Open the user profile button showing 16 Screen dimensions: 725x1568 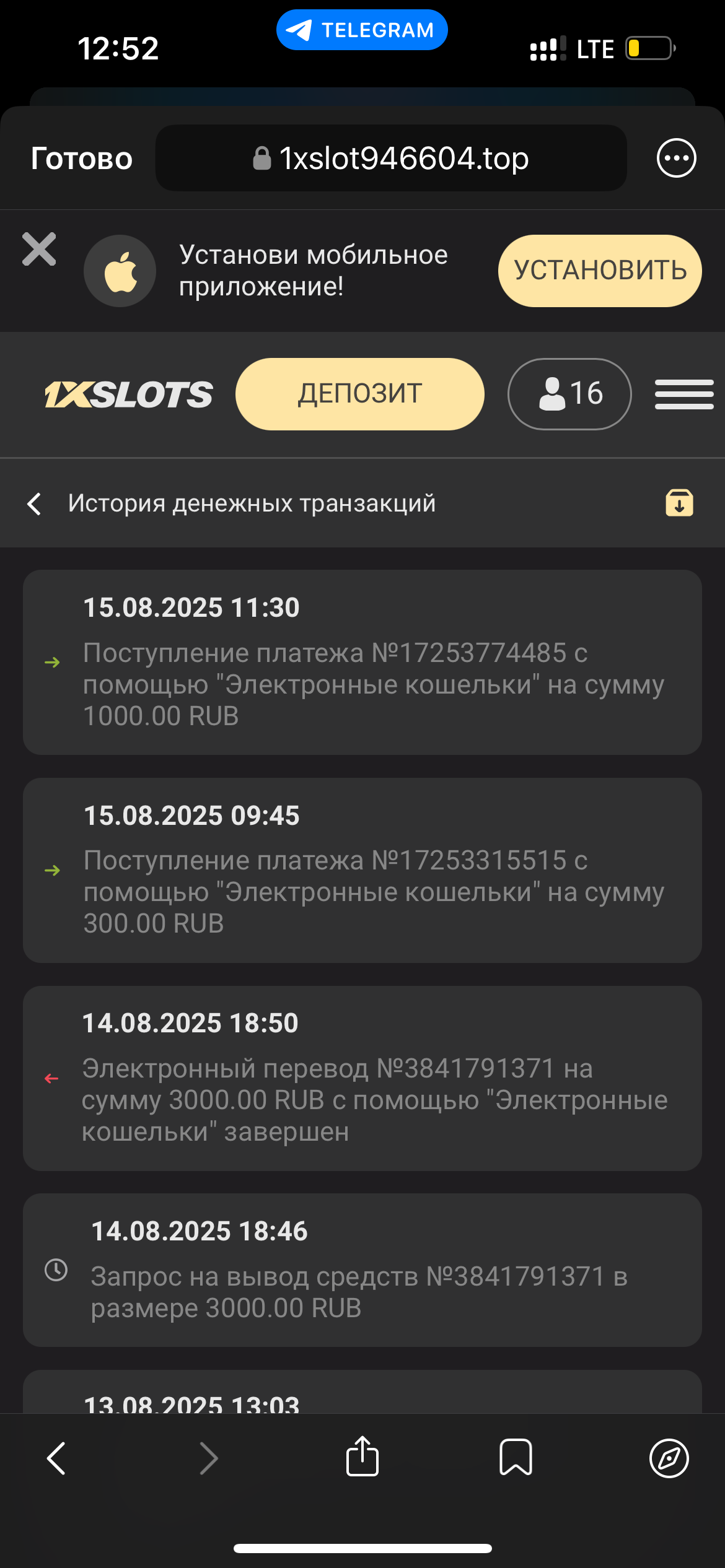tap(569, 394)
